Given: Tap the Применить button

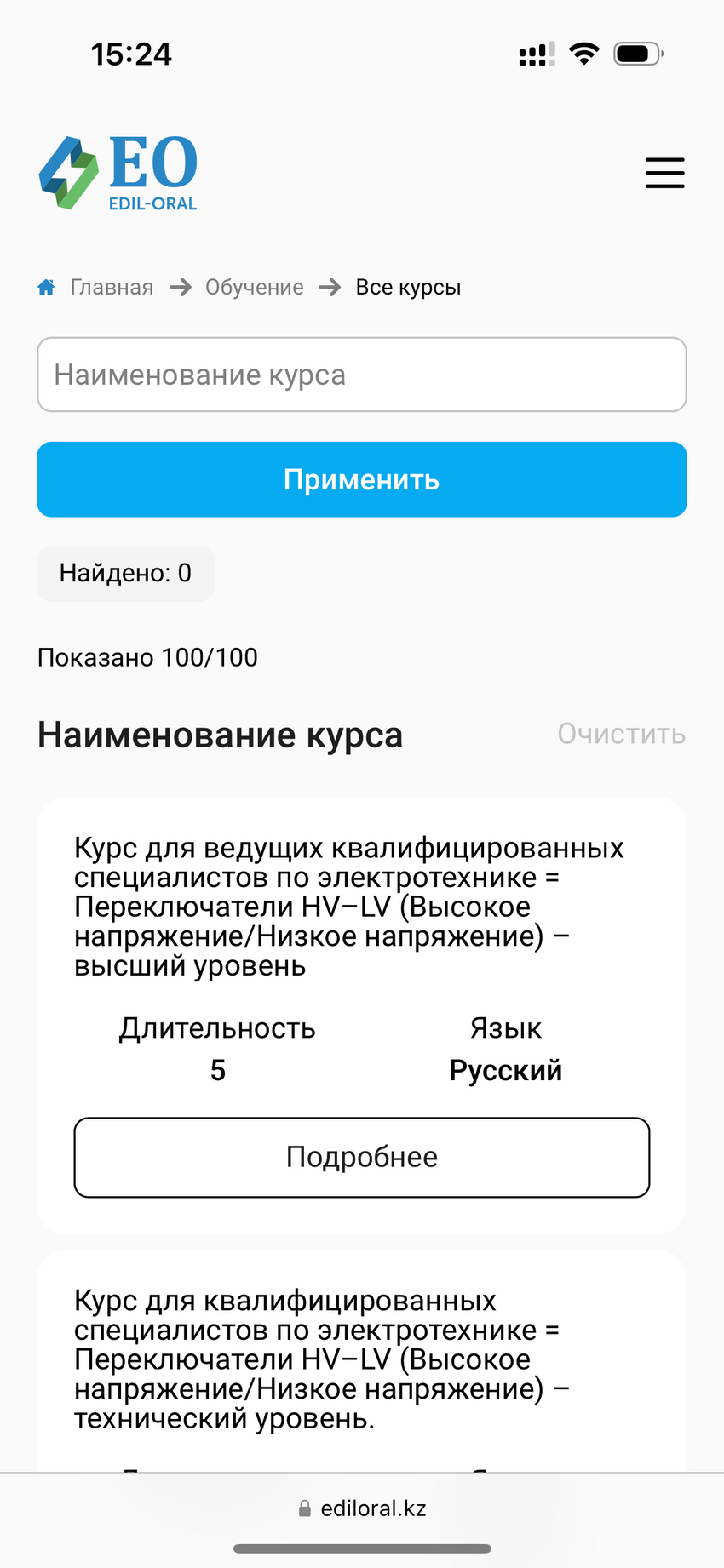Looking at the screenshot, I should click(361, 479).
